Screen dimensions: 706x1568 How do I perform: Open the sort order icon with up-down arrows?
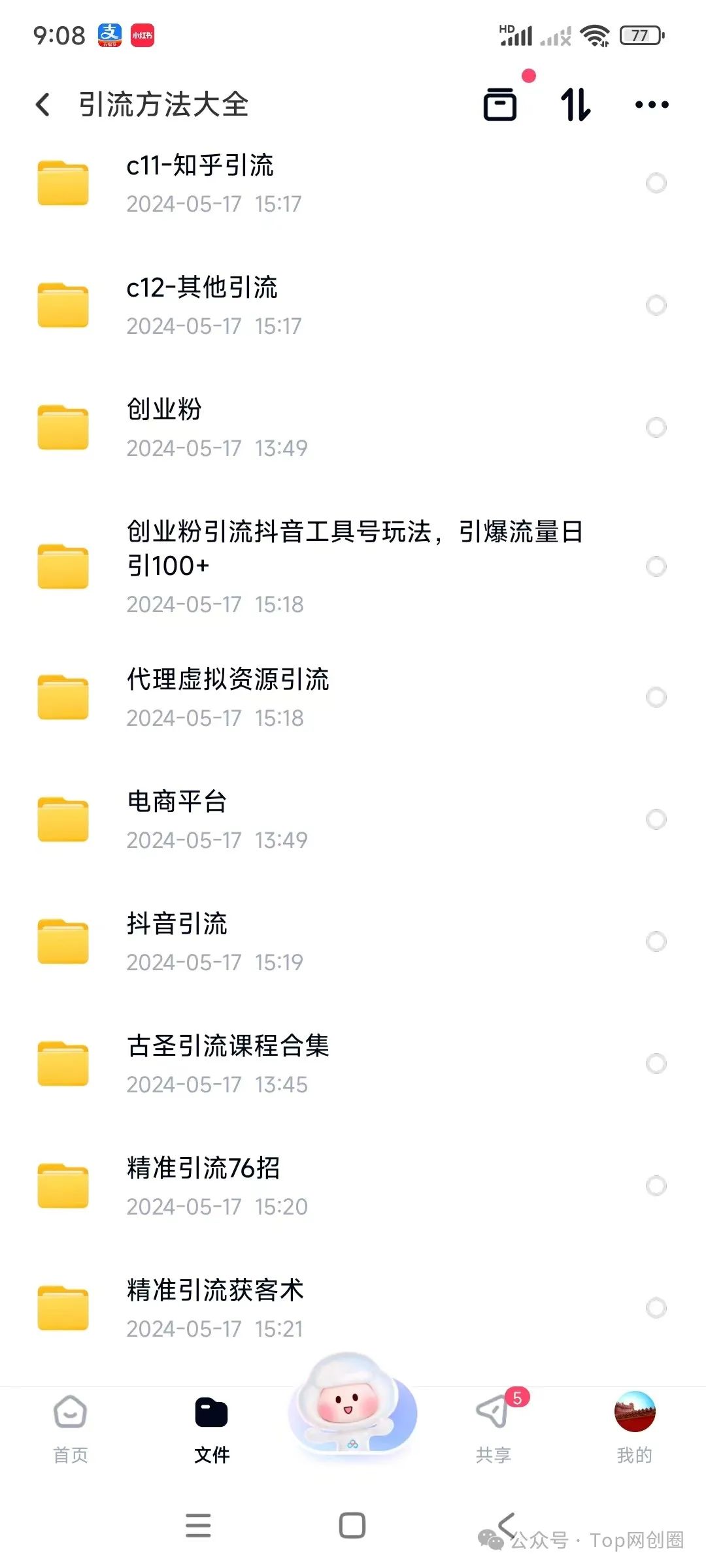[575, 105]
